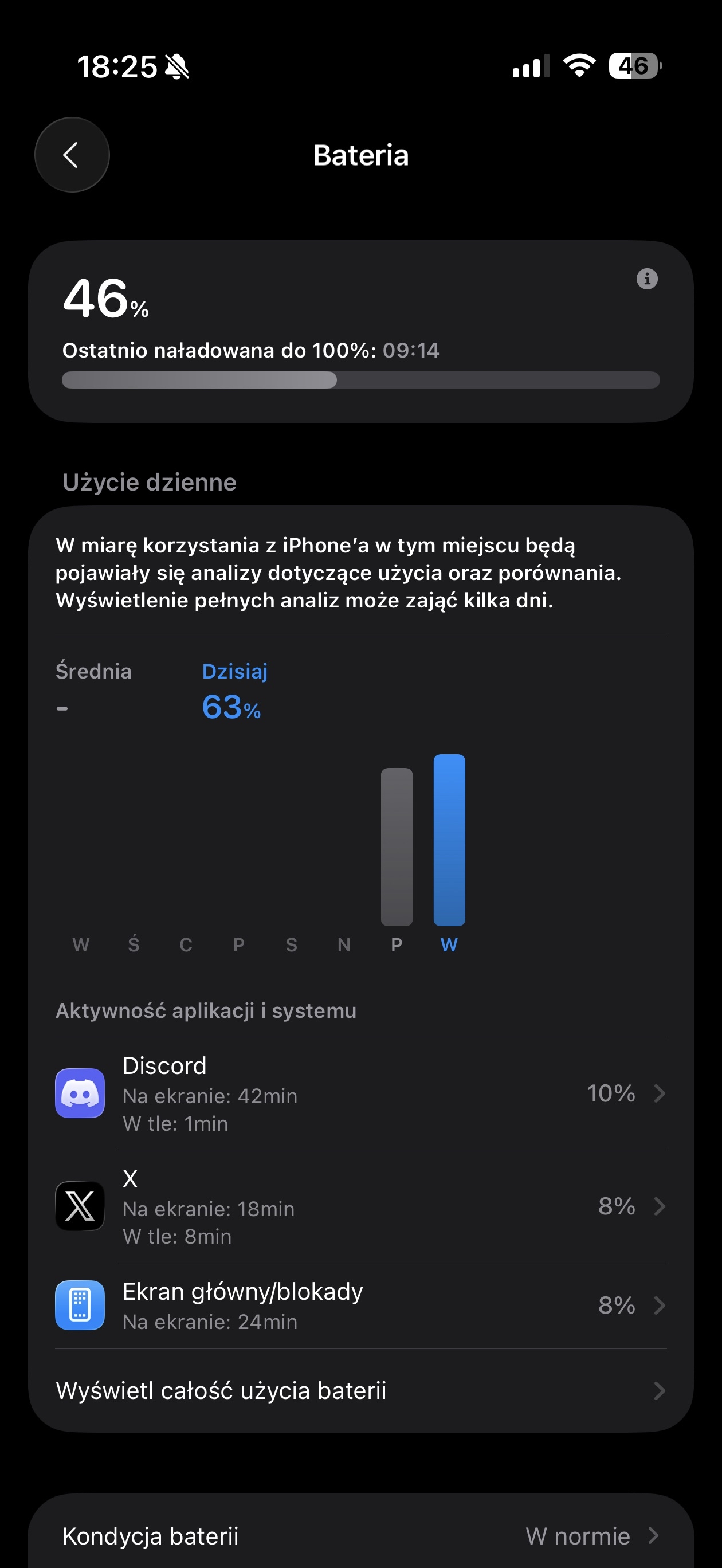722x1568 pixels.
Task: Tap Wyświetl całość użycia baterii
Action: (x=360, y=1391)
